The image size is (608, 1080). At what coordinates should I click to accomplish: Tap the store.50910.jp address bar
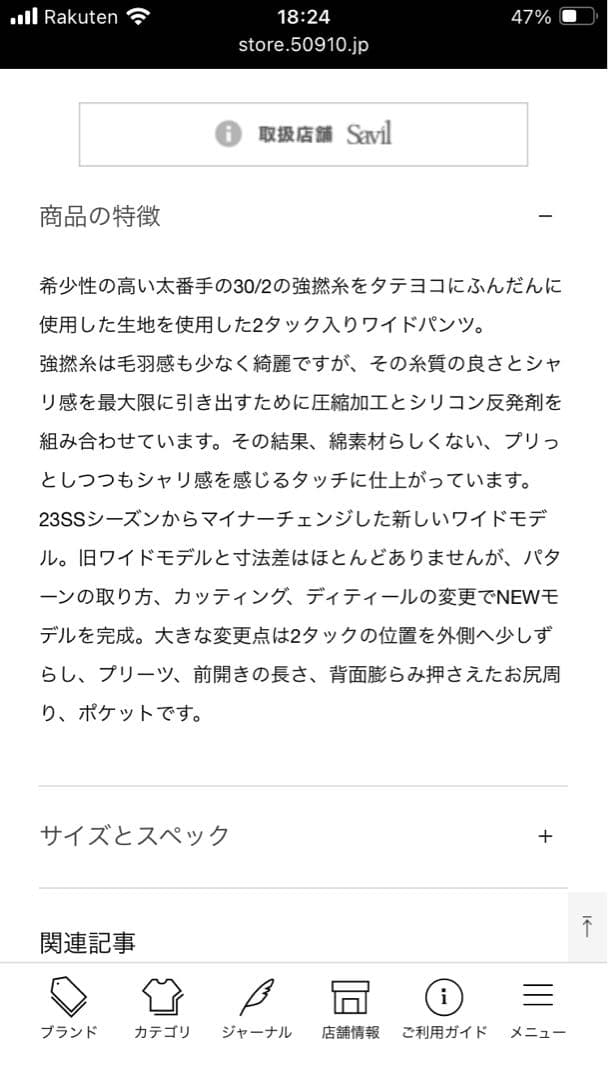[x=303, y=45]
